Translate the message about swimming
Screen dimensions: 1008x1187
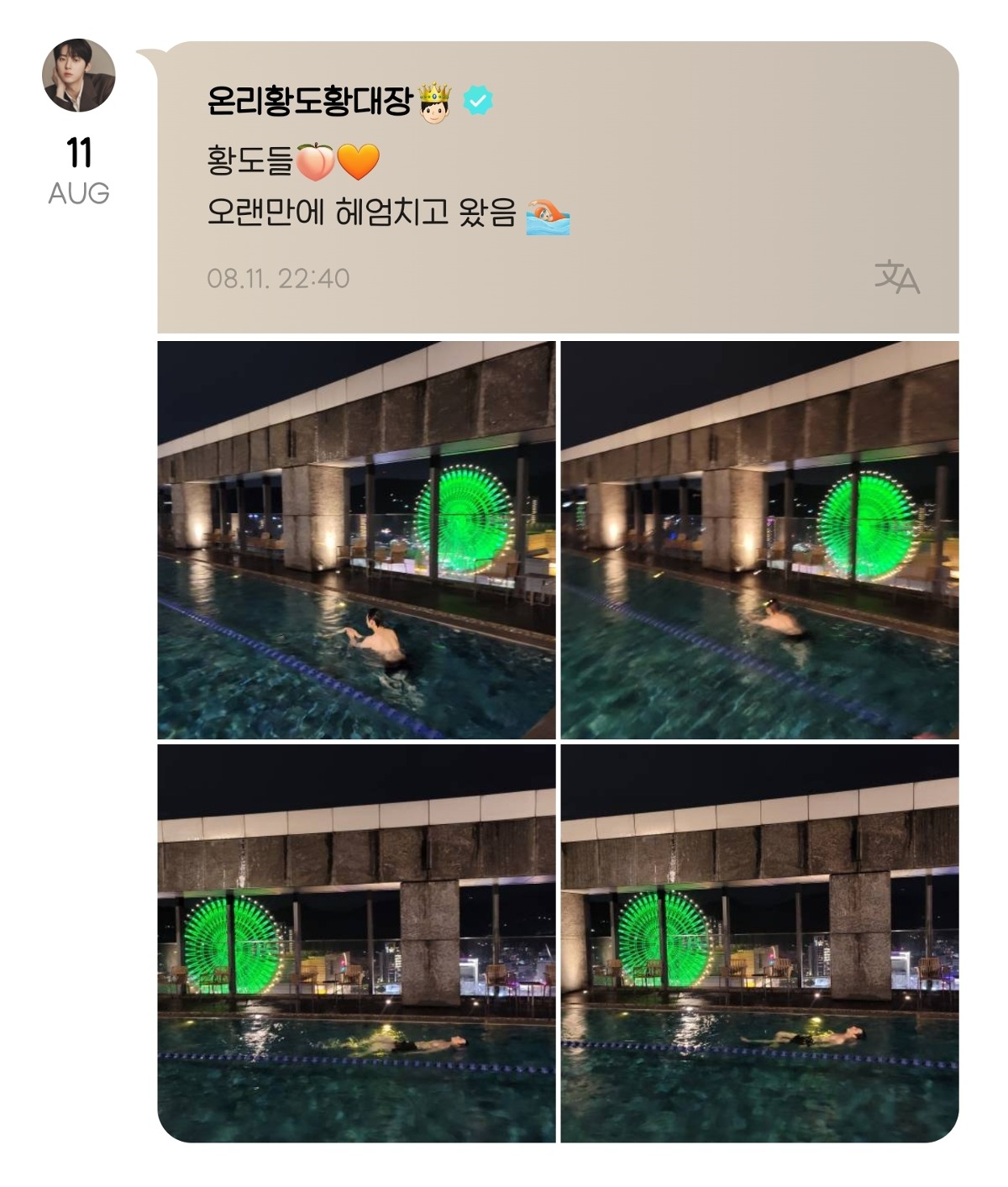point(896,277)
